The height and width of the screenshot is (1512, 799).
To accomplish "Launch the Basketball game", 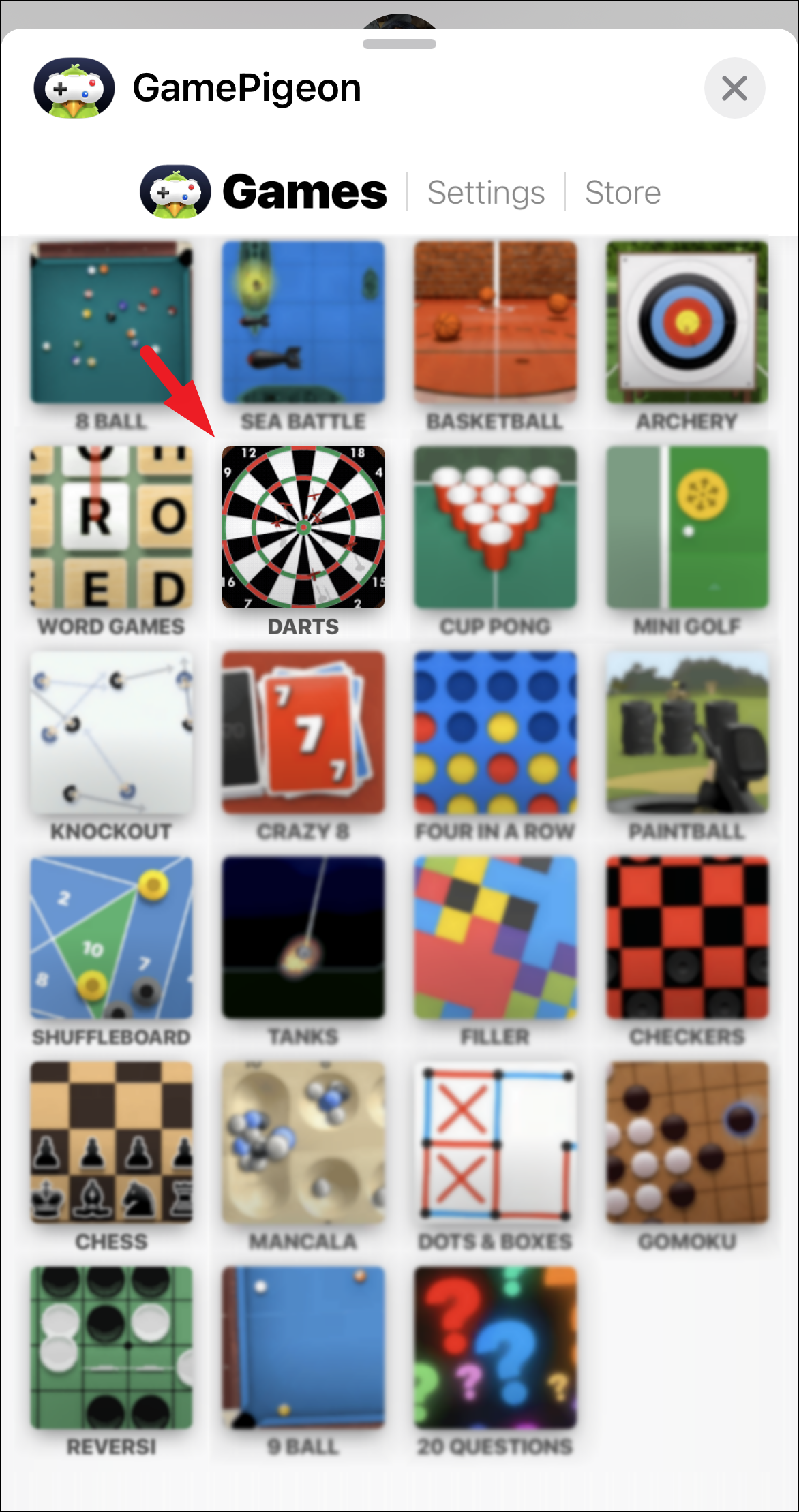I will (496, 322).
